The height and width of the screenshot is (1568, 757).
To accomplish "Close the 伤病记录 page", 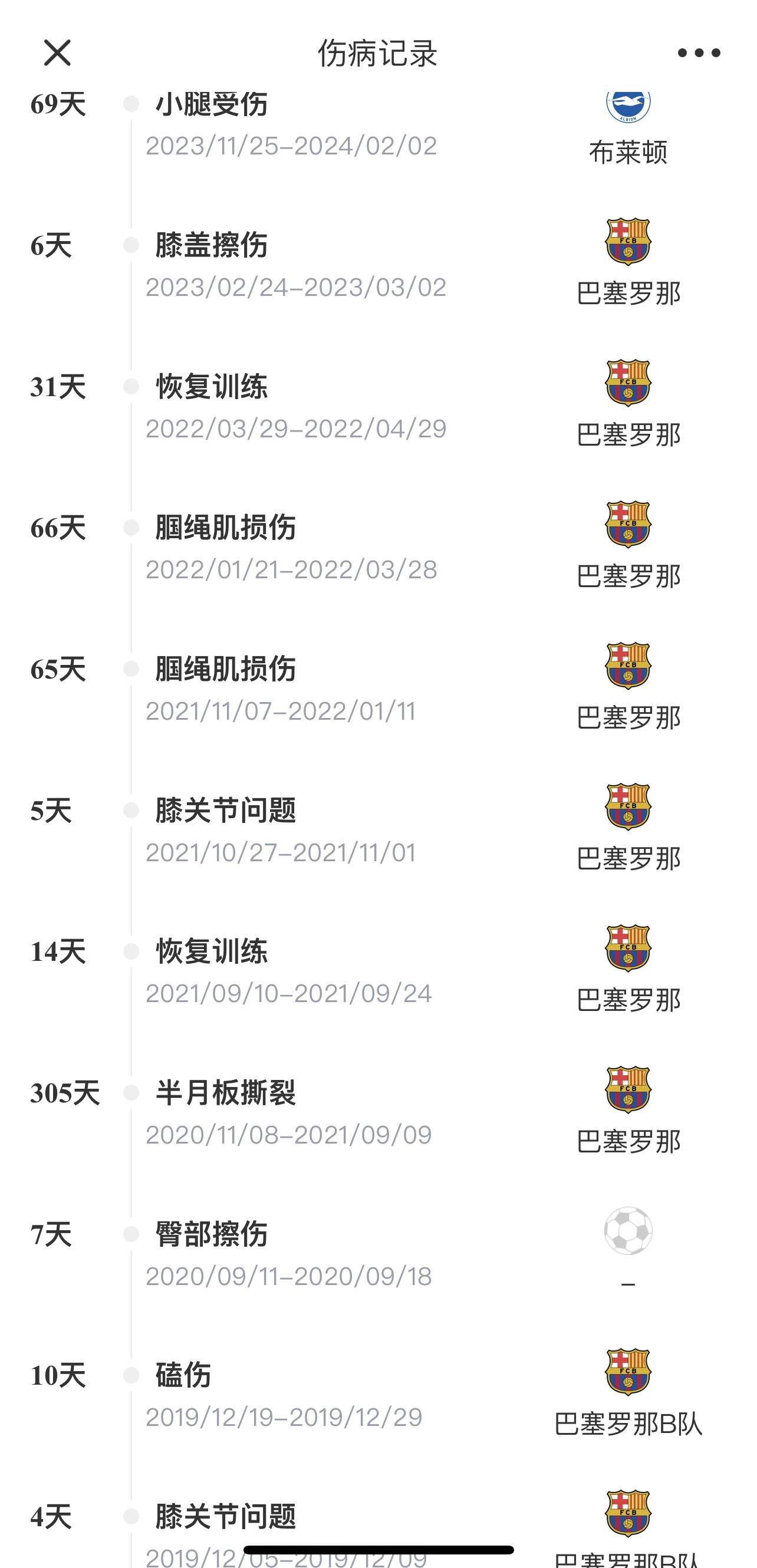I will pyautogui.click(x=57, y=53).
